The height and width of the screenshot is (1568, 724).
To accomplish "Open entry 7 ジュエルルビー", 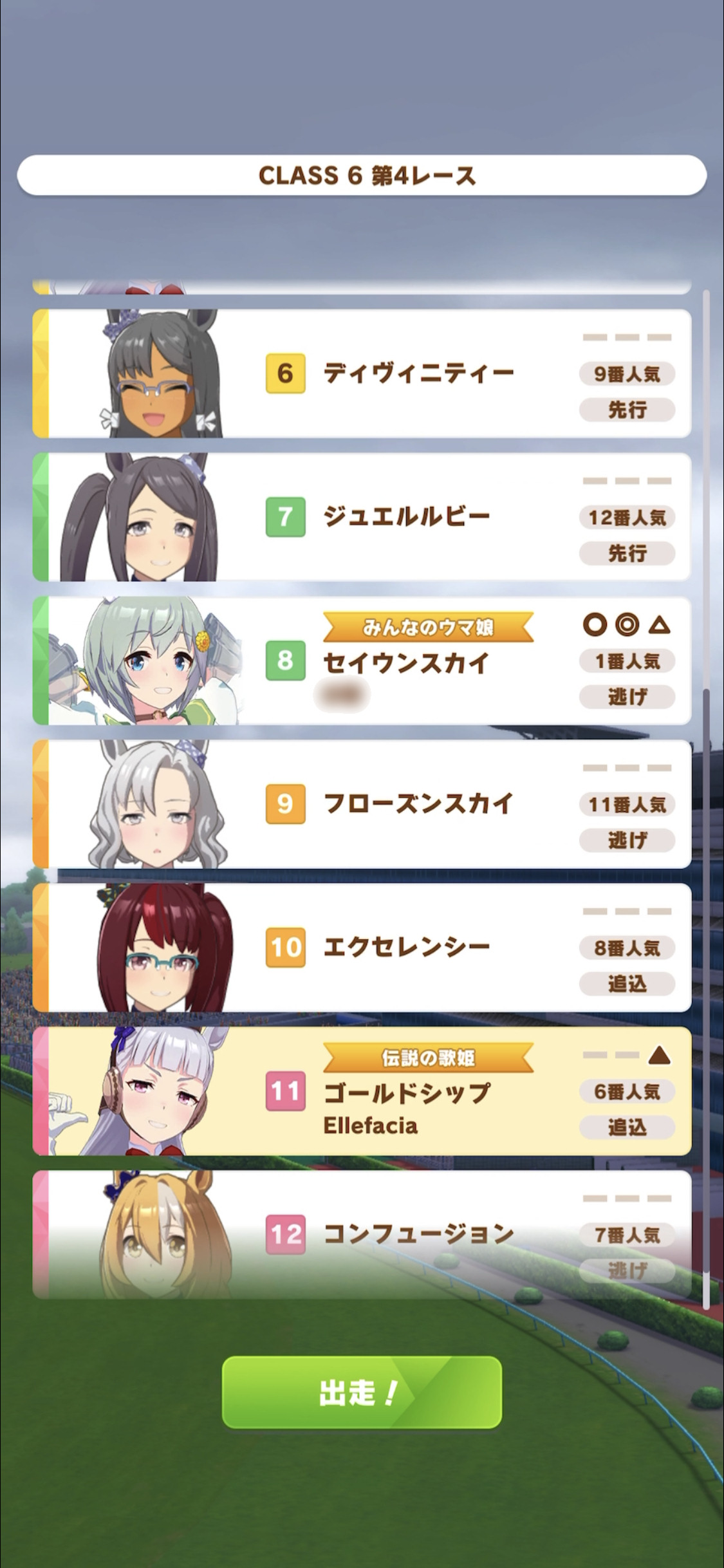I will point(362,517).
